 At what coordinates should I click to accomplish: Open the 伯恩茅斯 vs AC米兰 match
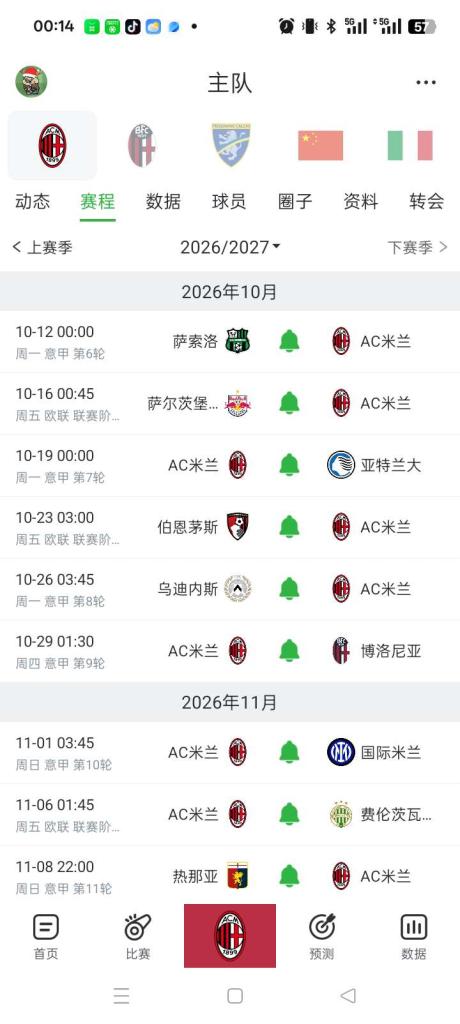pyautogui.click(x=230, y=527)
